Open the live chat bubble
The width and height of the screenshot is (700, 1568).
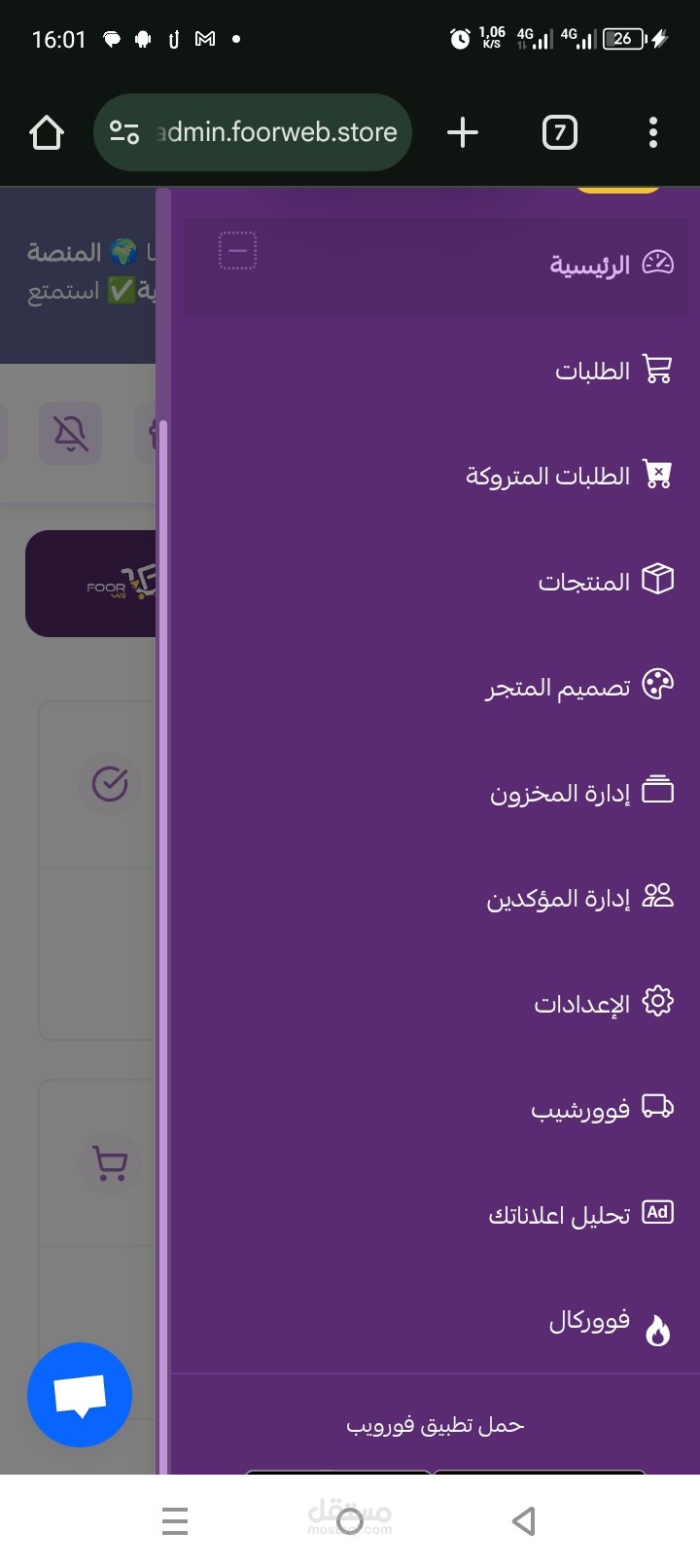pyautogui.click(x=80, y=1395)
